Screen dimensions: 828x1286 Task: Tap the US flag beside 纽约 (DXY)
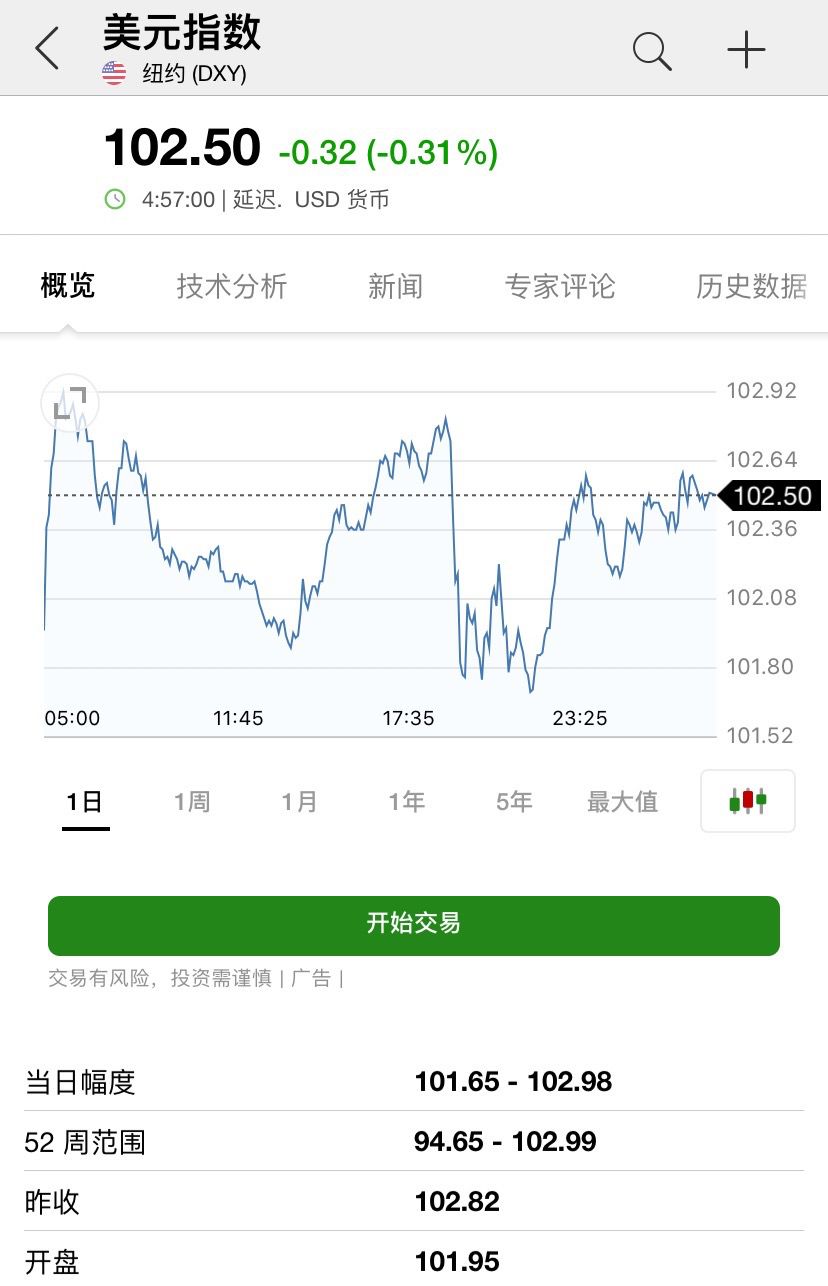click(x=113, y=72)
